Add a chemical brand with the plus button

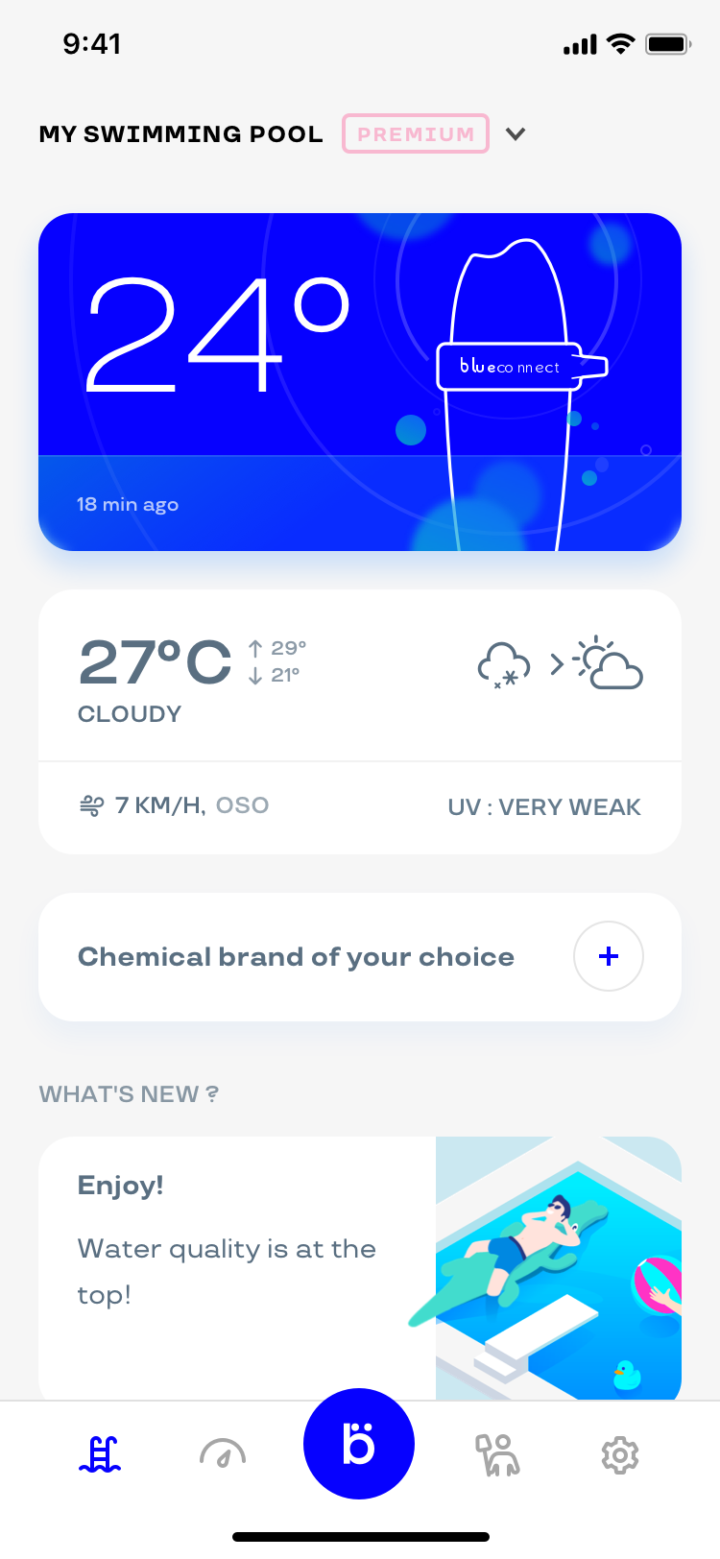[x=608, y=956]
